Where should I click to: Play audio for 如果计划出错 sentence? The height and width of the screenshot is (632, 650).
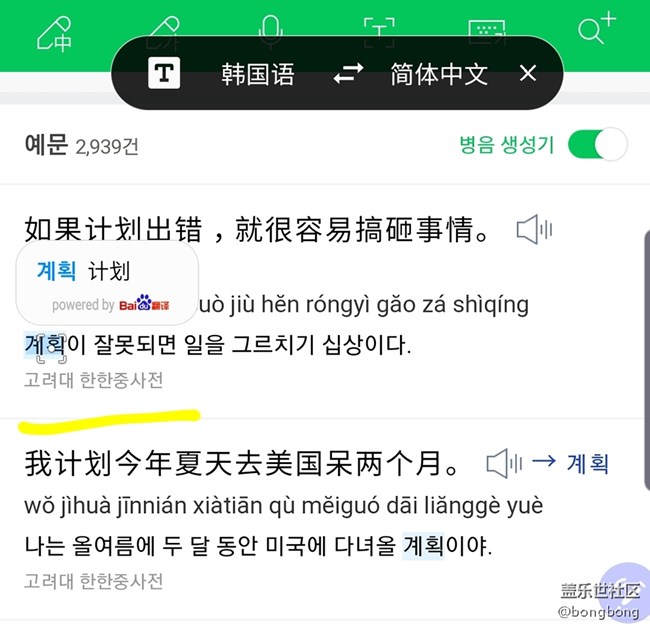coord(534,231)
